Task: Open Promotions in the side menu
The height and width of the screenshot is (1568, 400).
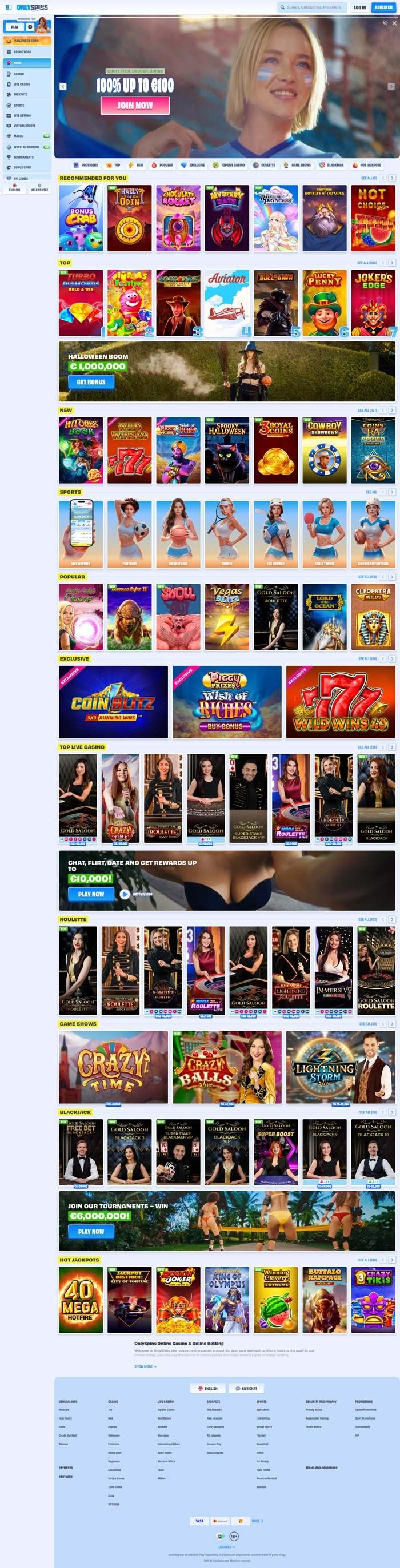Action: pos(22,52)
